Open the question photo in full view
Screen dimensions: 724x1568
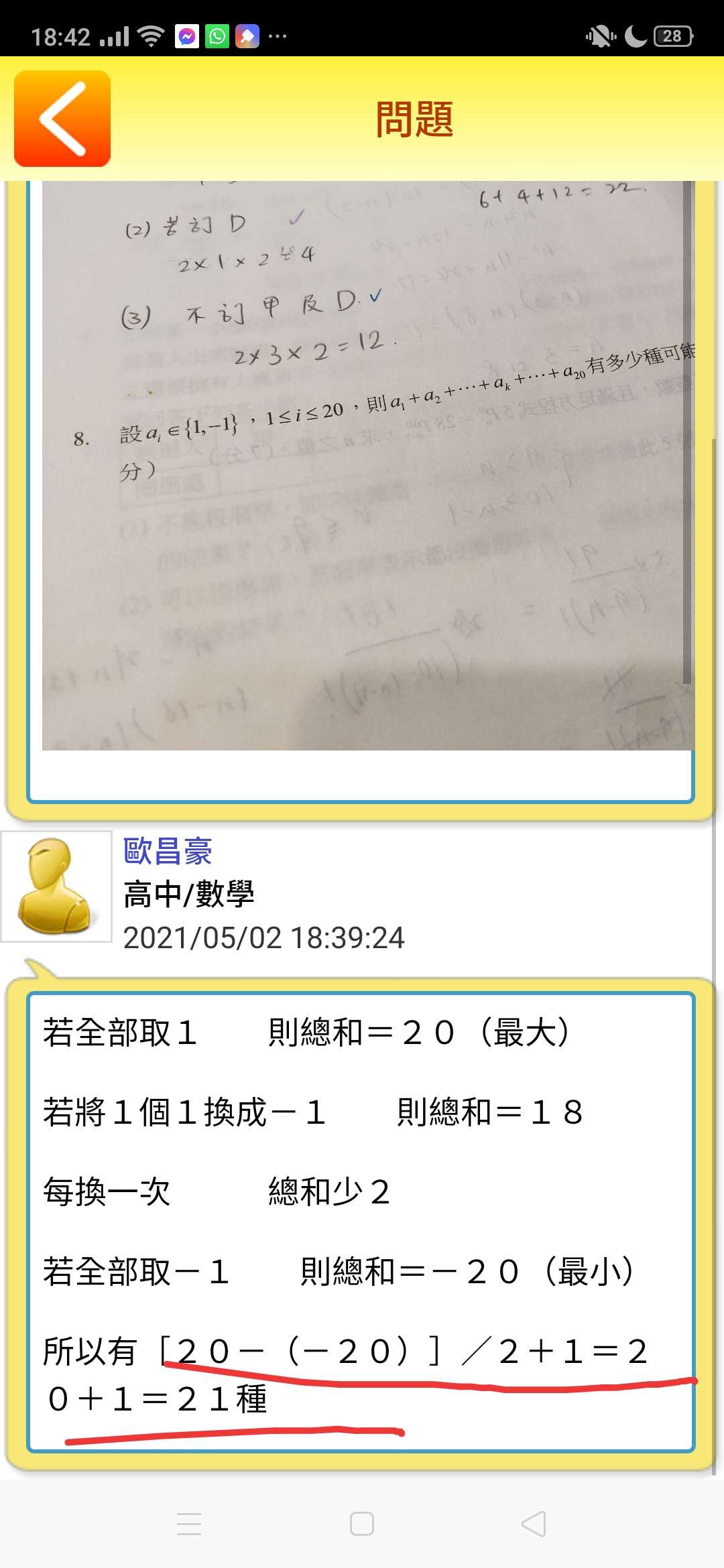click(x=367, y=465)
